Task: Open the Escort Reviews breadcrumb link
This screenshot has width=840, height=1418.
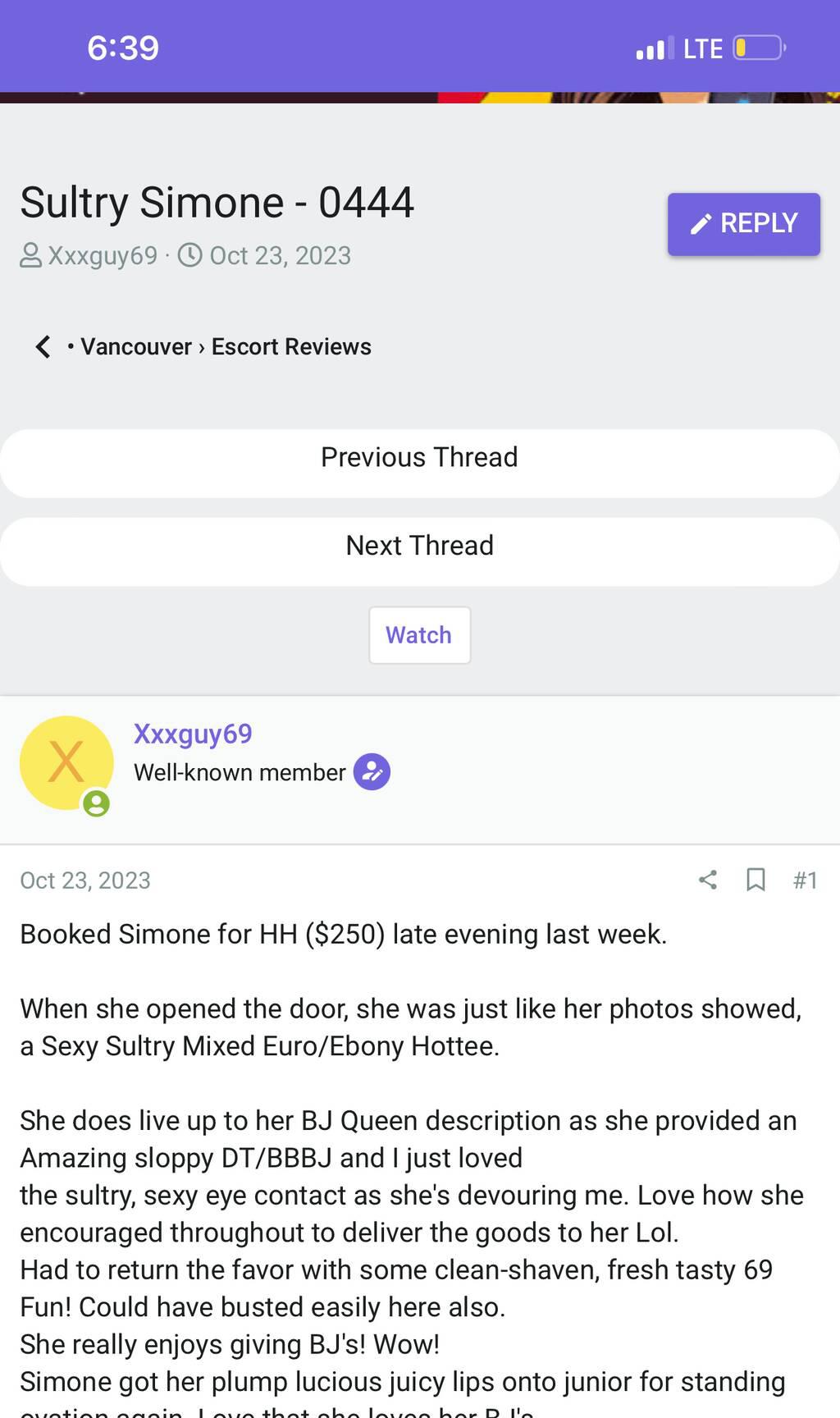Action: pyautogui.click(x=291, y=347)
